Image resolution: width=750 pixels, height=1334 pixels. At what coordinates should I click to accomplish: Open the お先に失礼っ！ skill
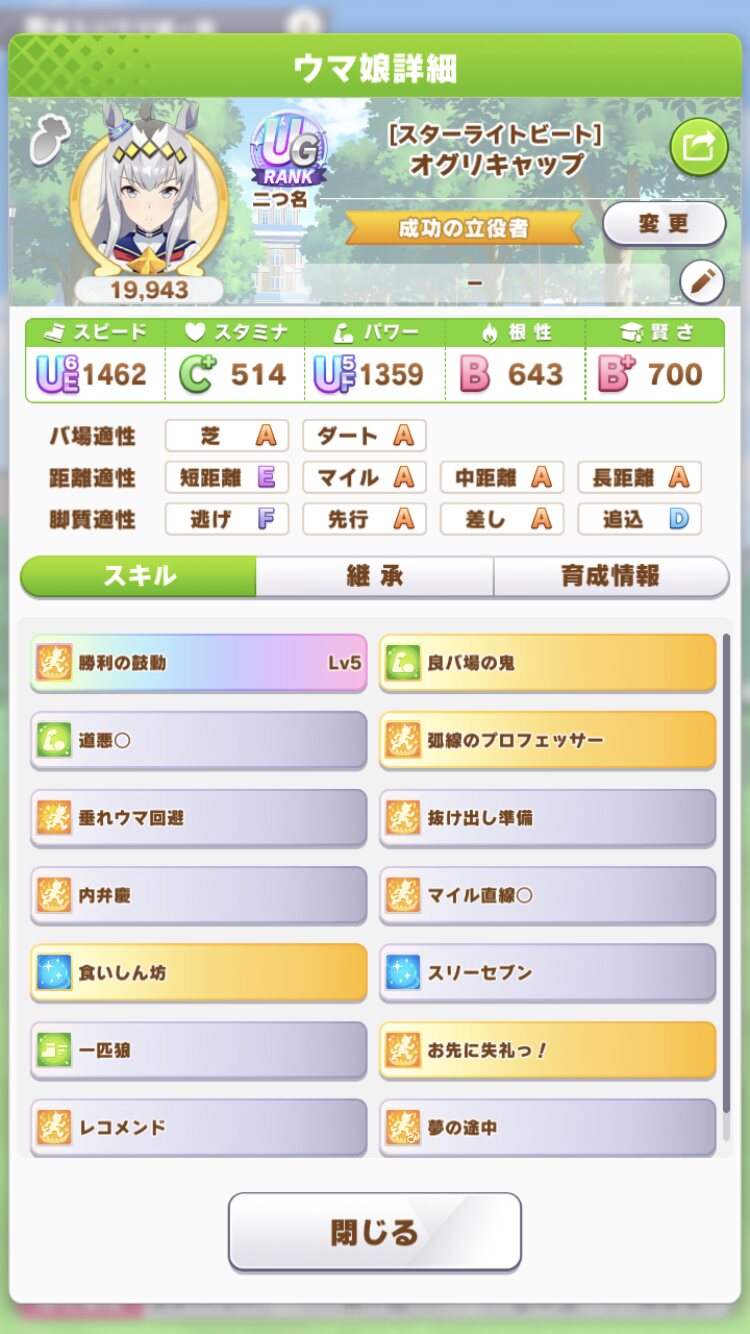[547, 1050]
